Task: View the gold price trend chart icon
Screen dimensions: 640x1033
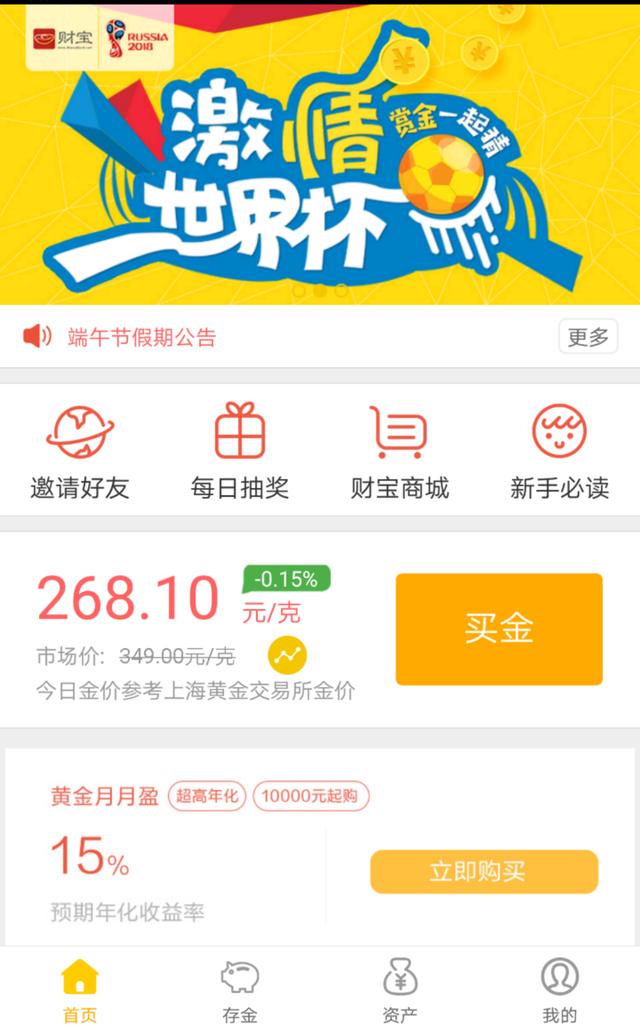Action: tap(287, 656)
